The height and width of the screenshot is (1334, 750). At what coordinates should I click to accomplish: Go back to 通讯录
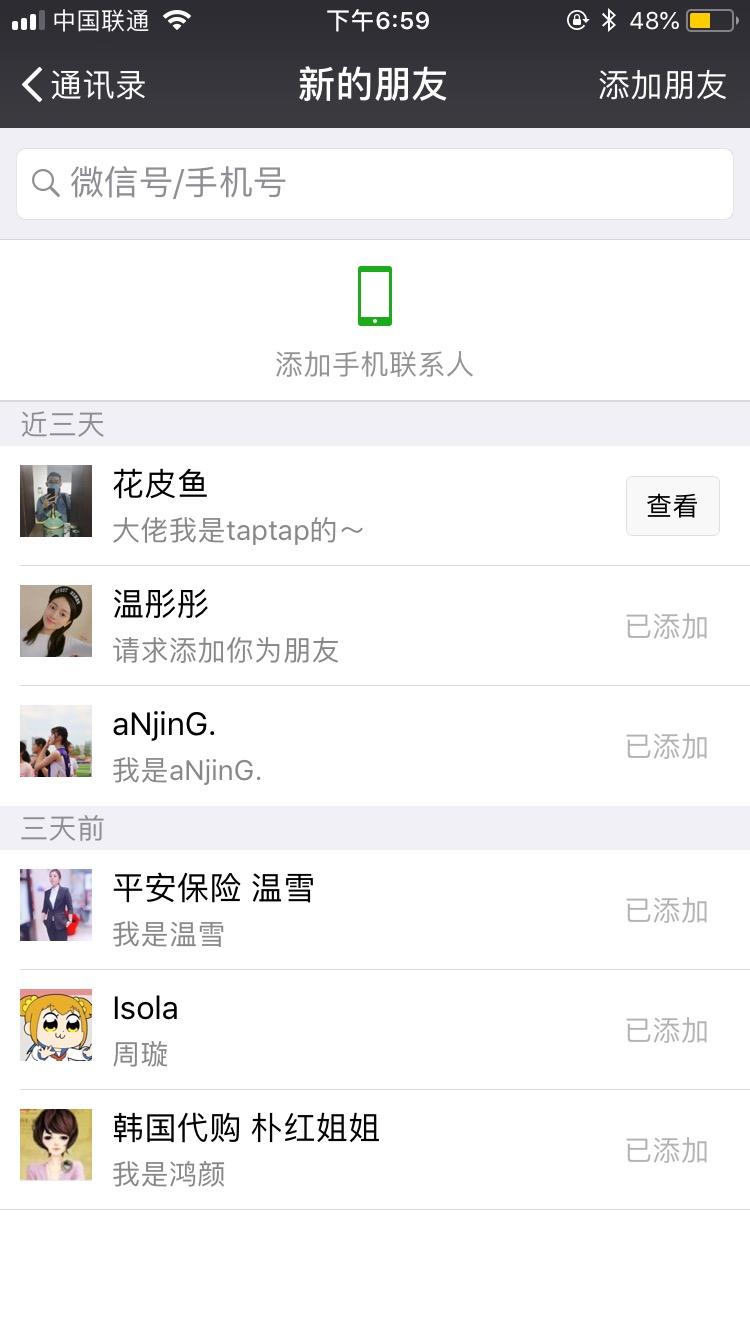tap(84, 85)
